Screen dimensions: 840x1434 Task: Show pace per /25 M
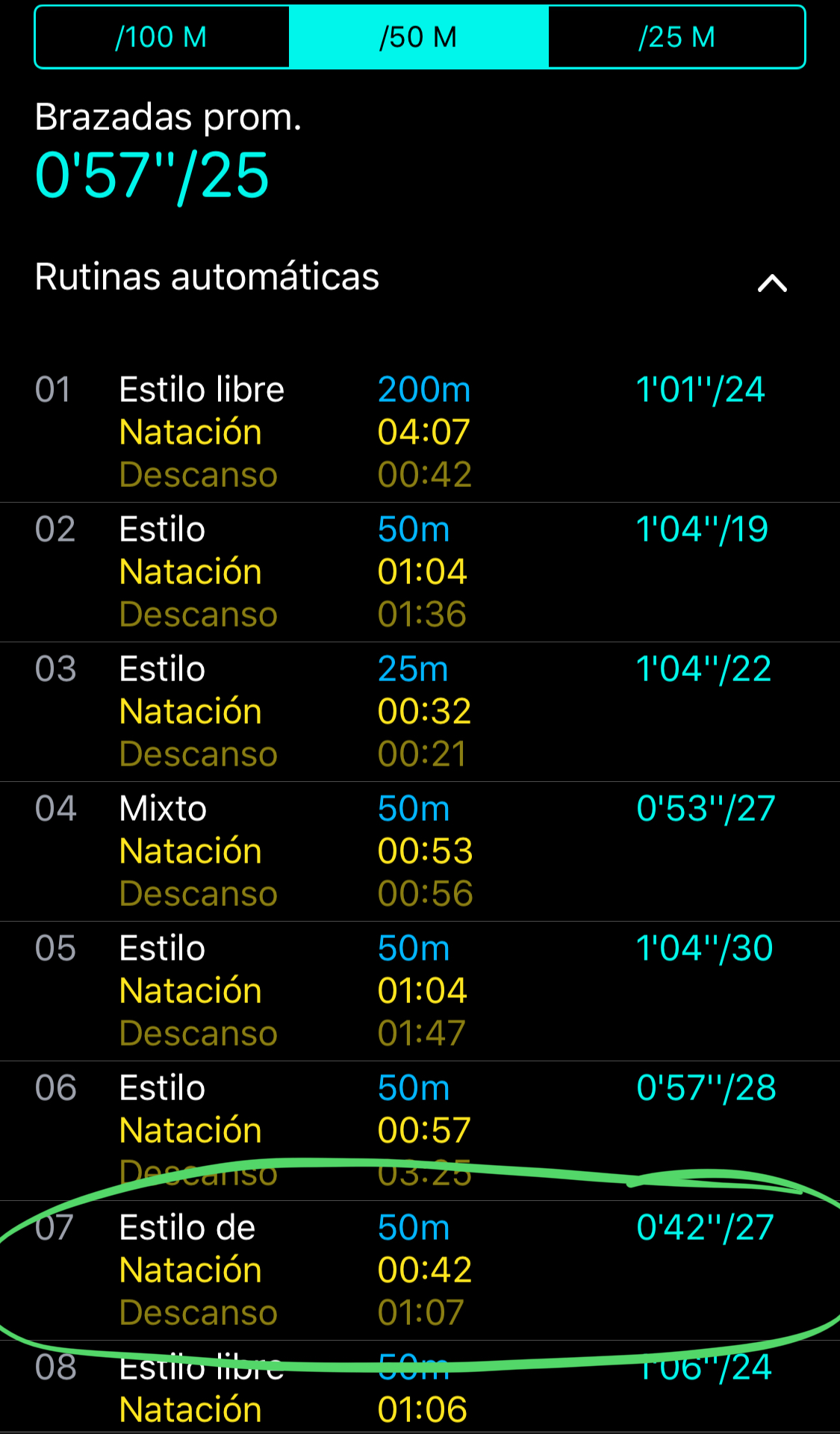(676, 37)
